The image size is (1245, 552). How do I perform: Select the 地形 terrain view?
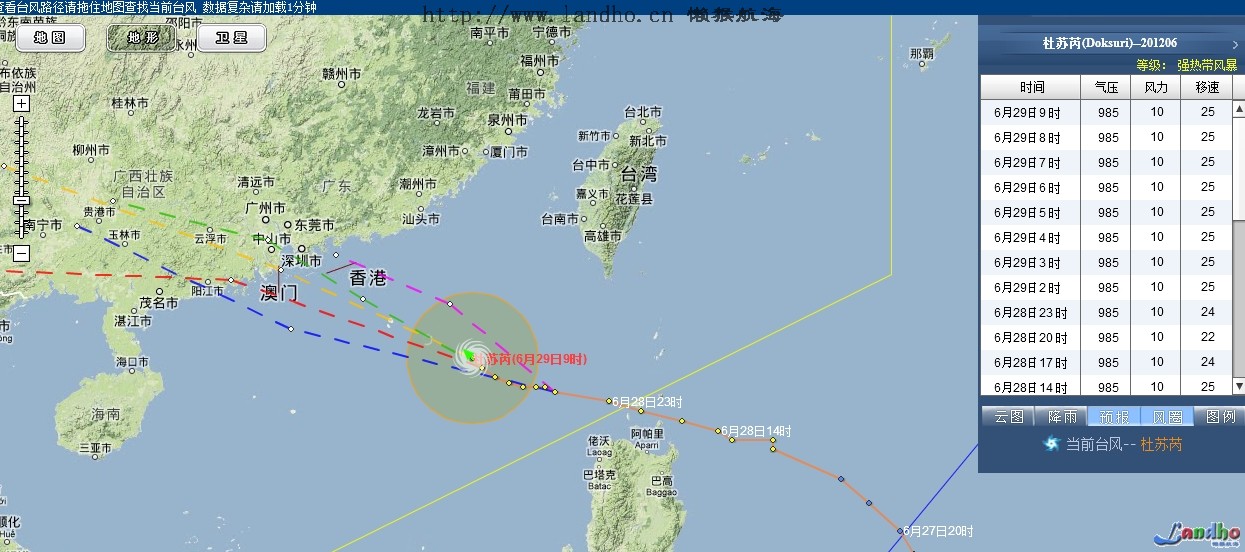coord(143,38)
